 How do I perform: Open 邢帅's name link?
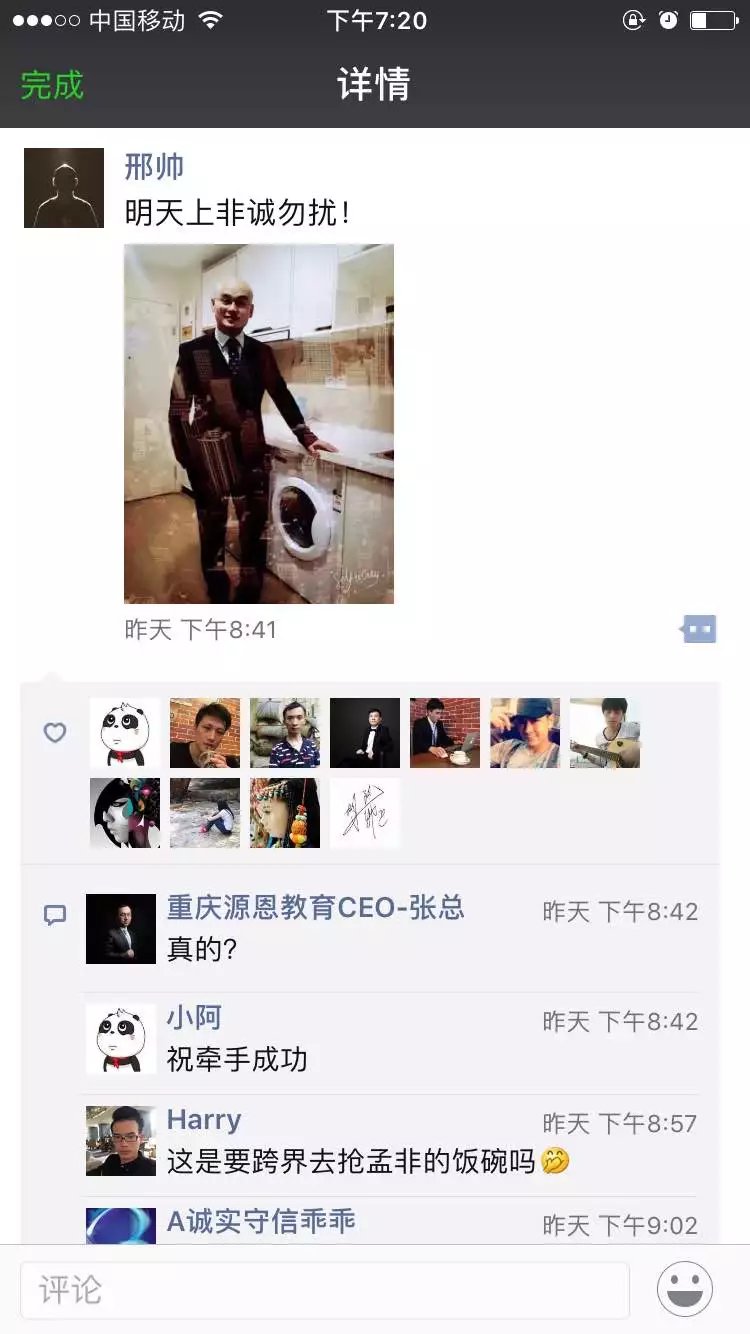(154, 166)
